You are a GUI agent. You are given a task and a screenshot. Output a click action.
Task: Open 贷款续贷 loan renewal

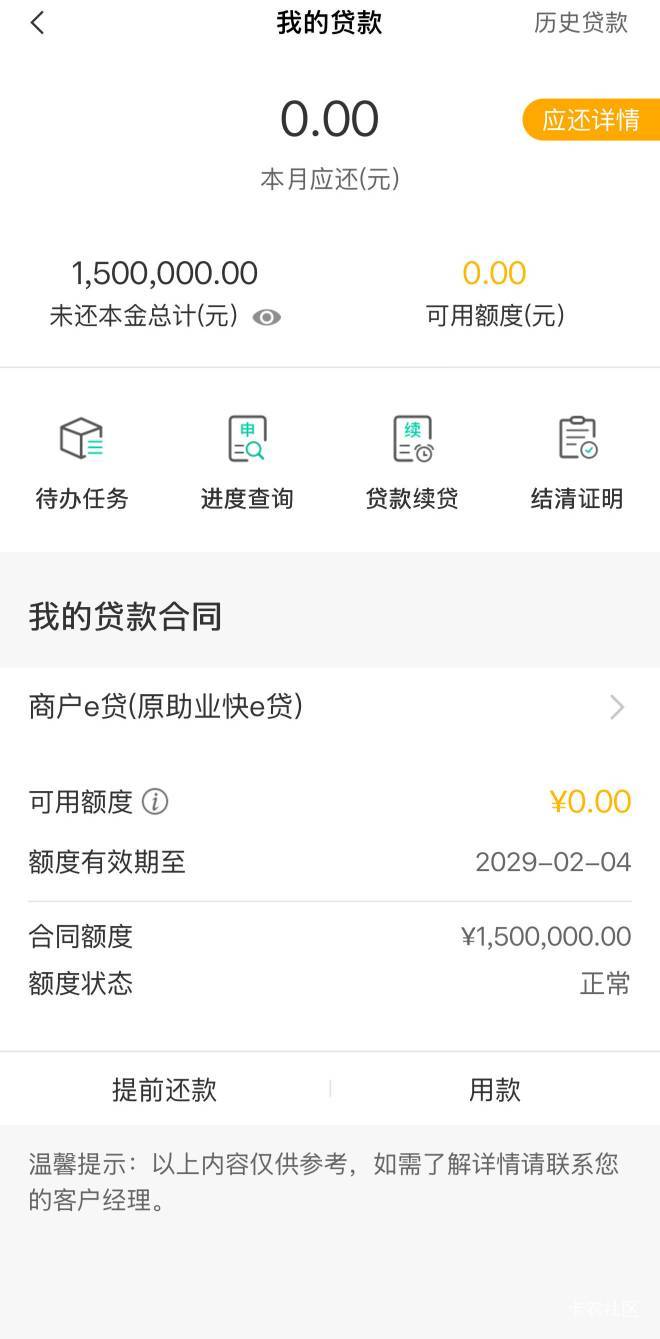tap(412, 464)
